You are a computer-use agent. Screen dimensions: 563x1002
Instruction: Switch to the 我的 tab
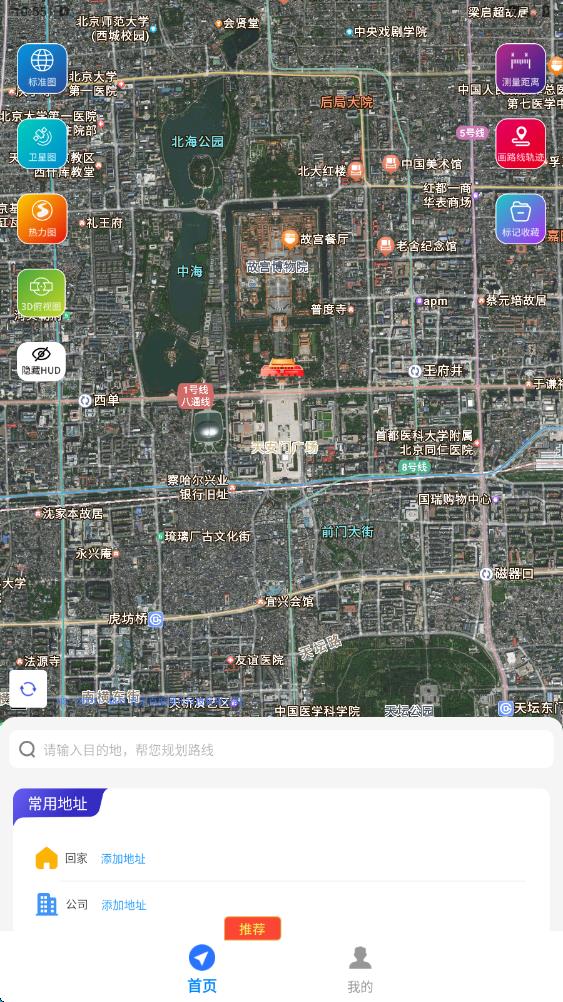click(360, 969)
